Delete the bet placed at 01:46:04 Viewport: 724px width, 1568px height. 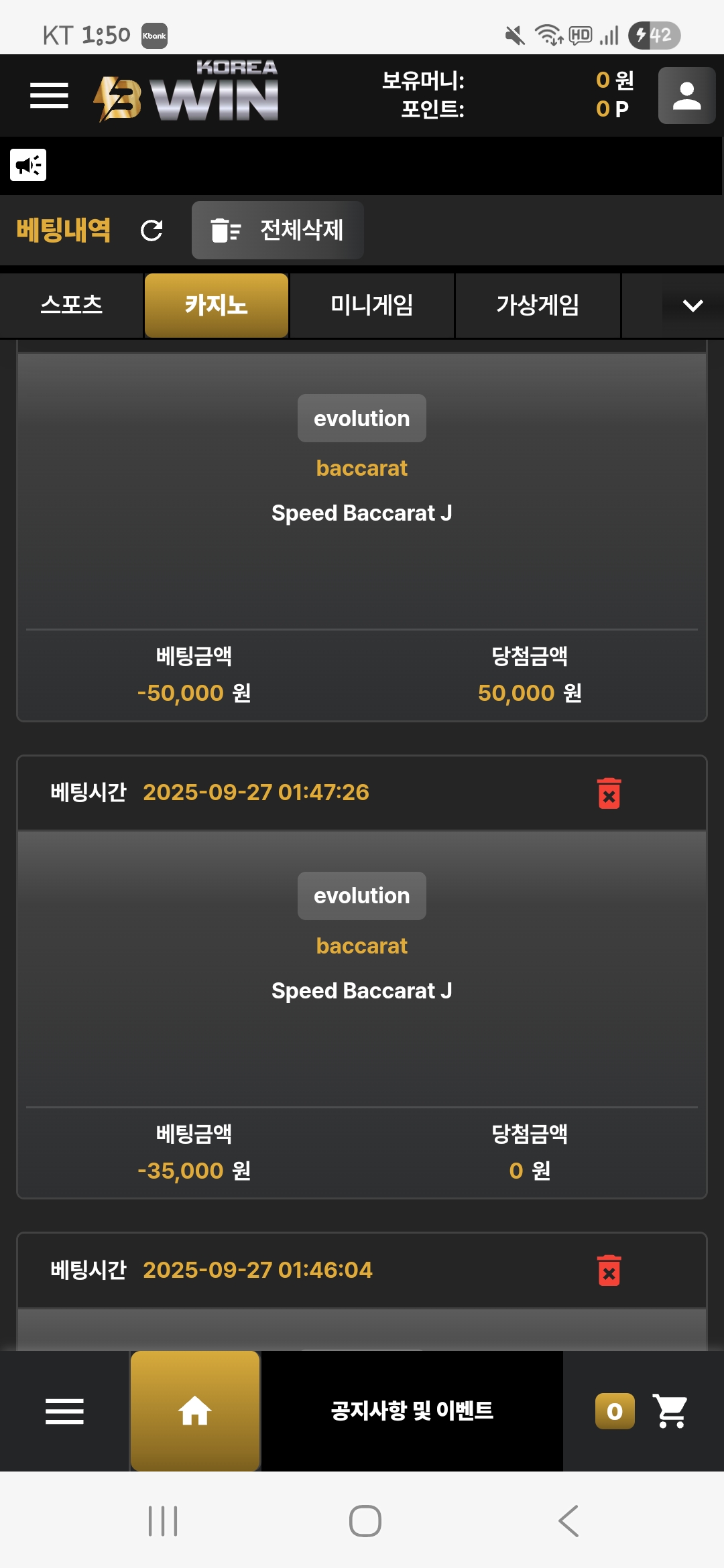(609, 1270)
